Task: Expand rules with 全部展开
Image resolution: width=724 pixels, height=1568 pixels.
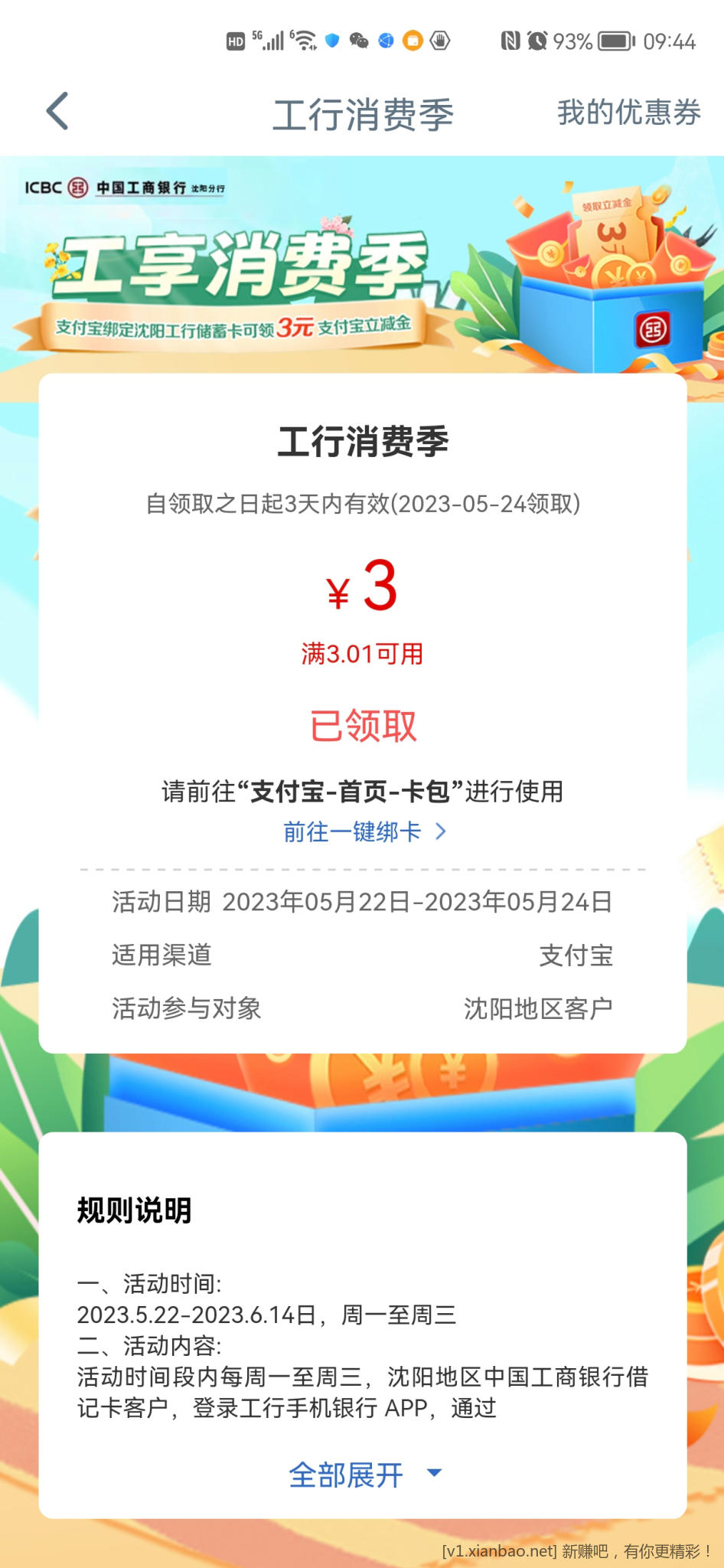Action: coord(364,1475)
